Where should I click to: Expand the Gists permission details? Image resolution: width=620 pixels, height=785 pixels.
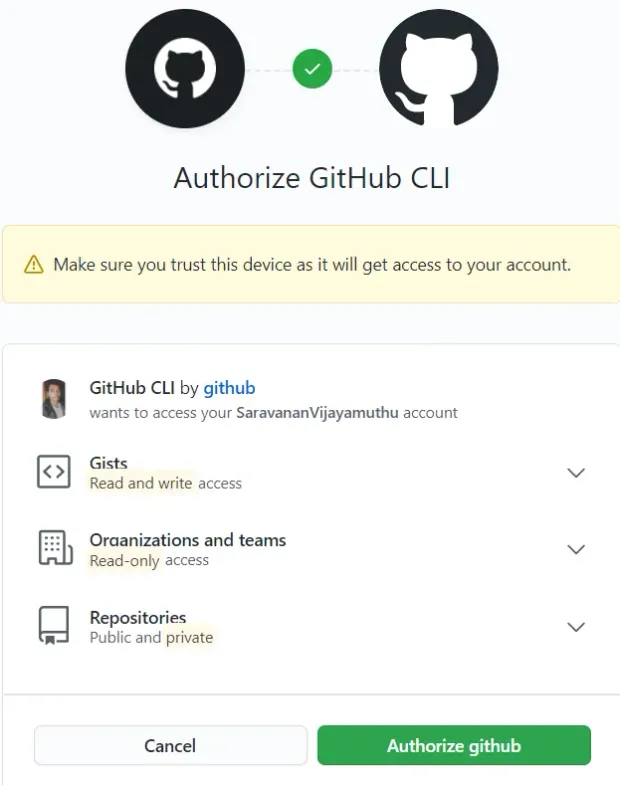pos(575,473)
